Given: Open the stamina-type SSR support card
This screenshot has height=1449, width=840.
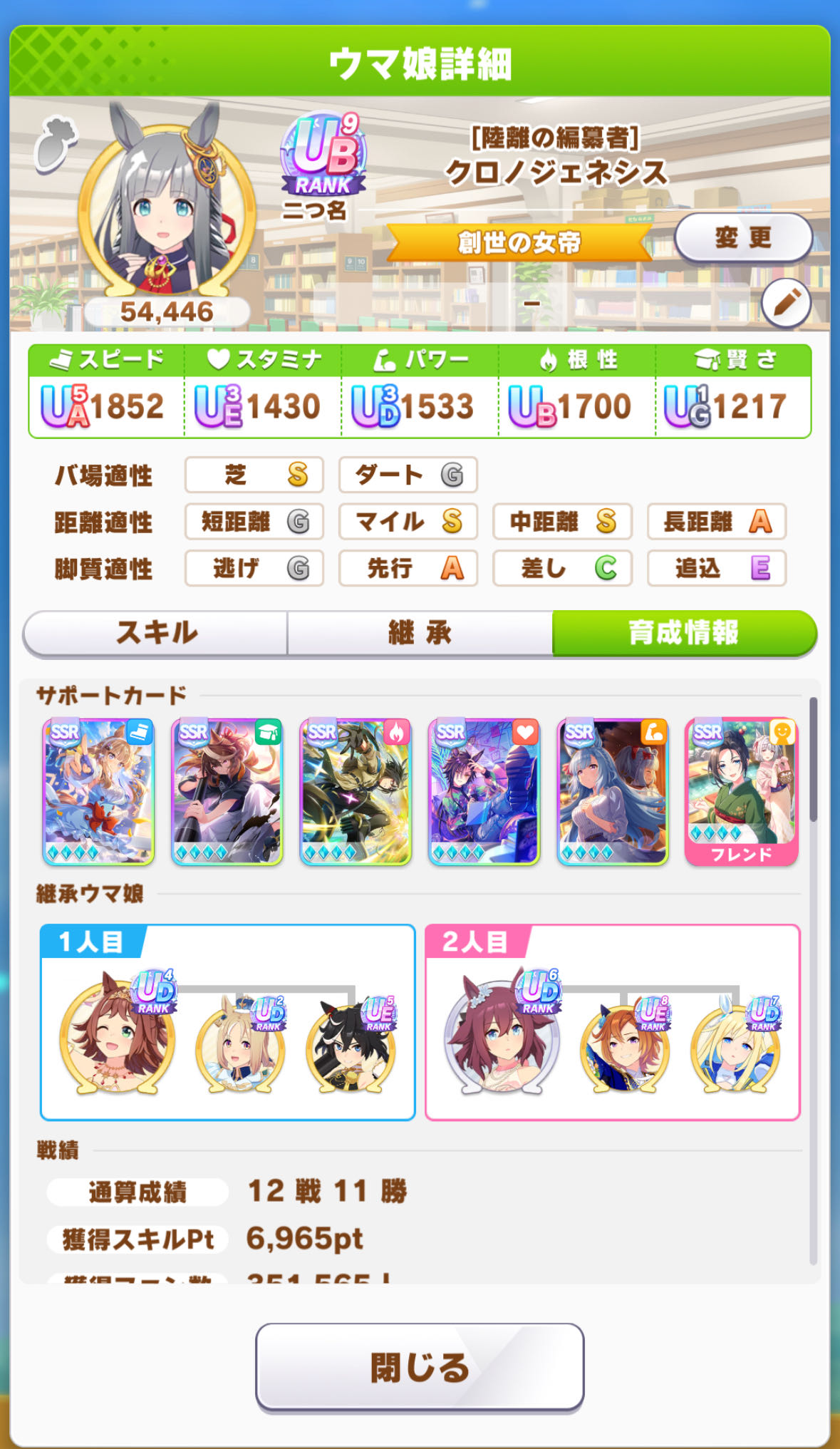Looking at the screenshot, I should tap(484, 792).
